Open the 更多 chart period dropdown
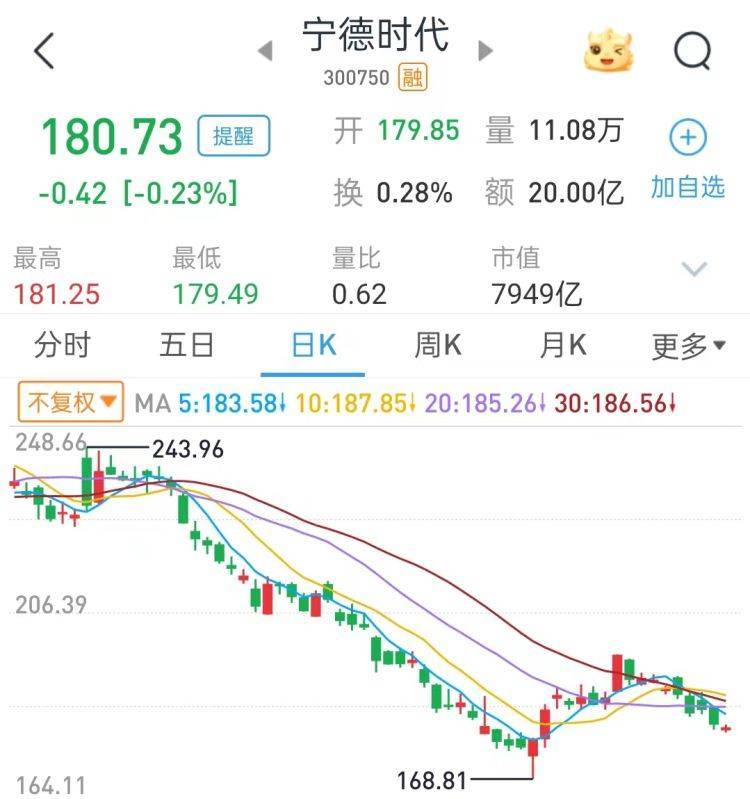Screen dimensions: 750x799 [689, 347]
